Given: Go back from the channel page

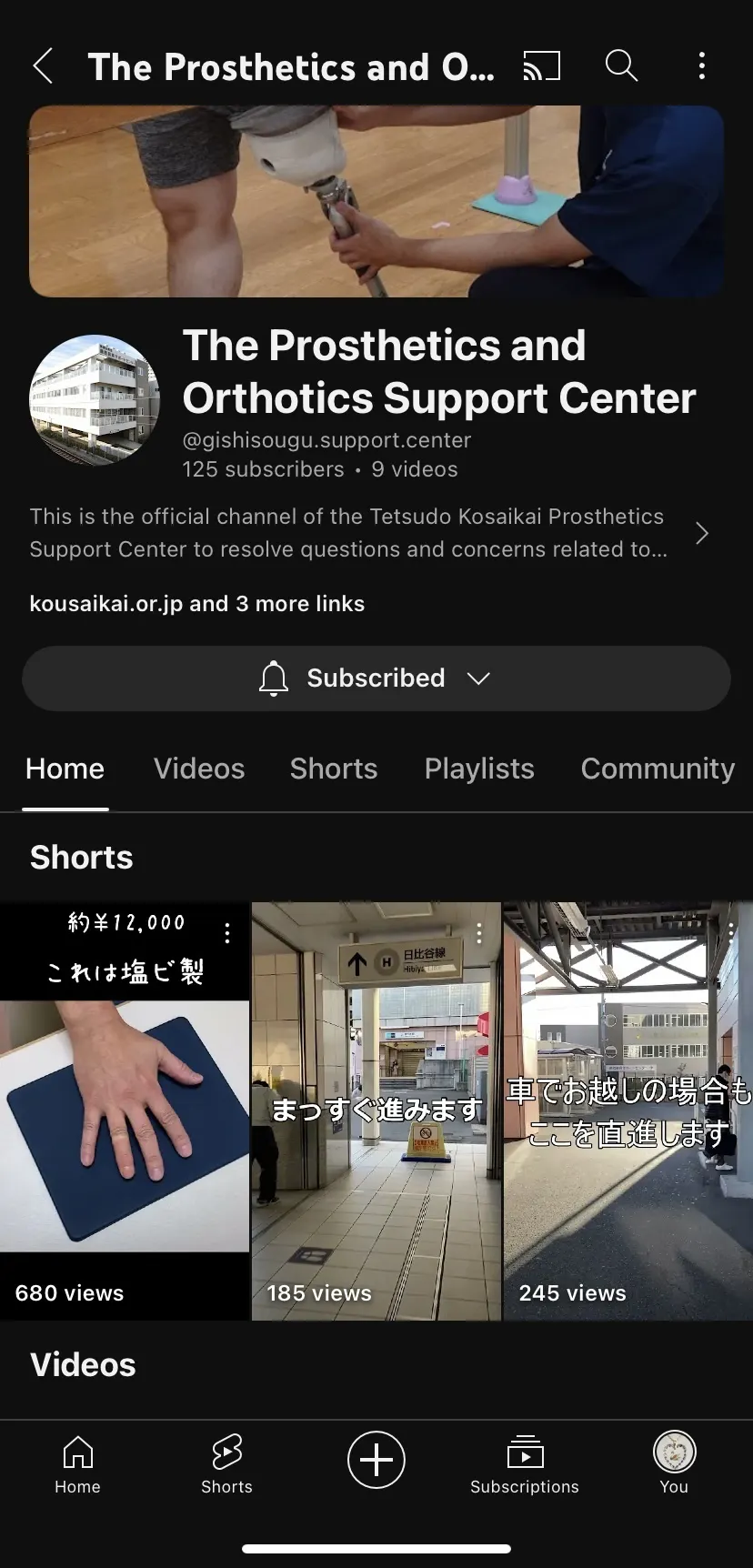Looking at the screenshot, I should pyautogui.click(x=43, y=66).
